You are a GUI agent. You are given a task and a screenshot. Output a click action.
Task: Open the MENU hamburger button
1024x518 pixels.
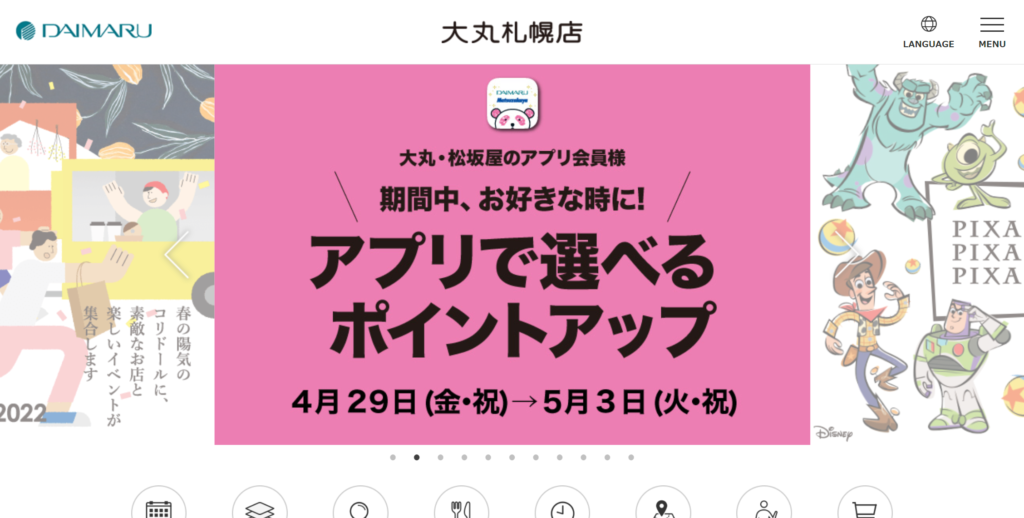click(991, 31)
